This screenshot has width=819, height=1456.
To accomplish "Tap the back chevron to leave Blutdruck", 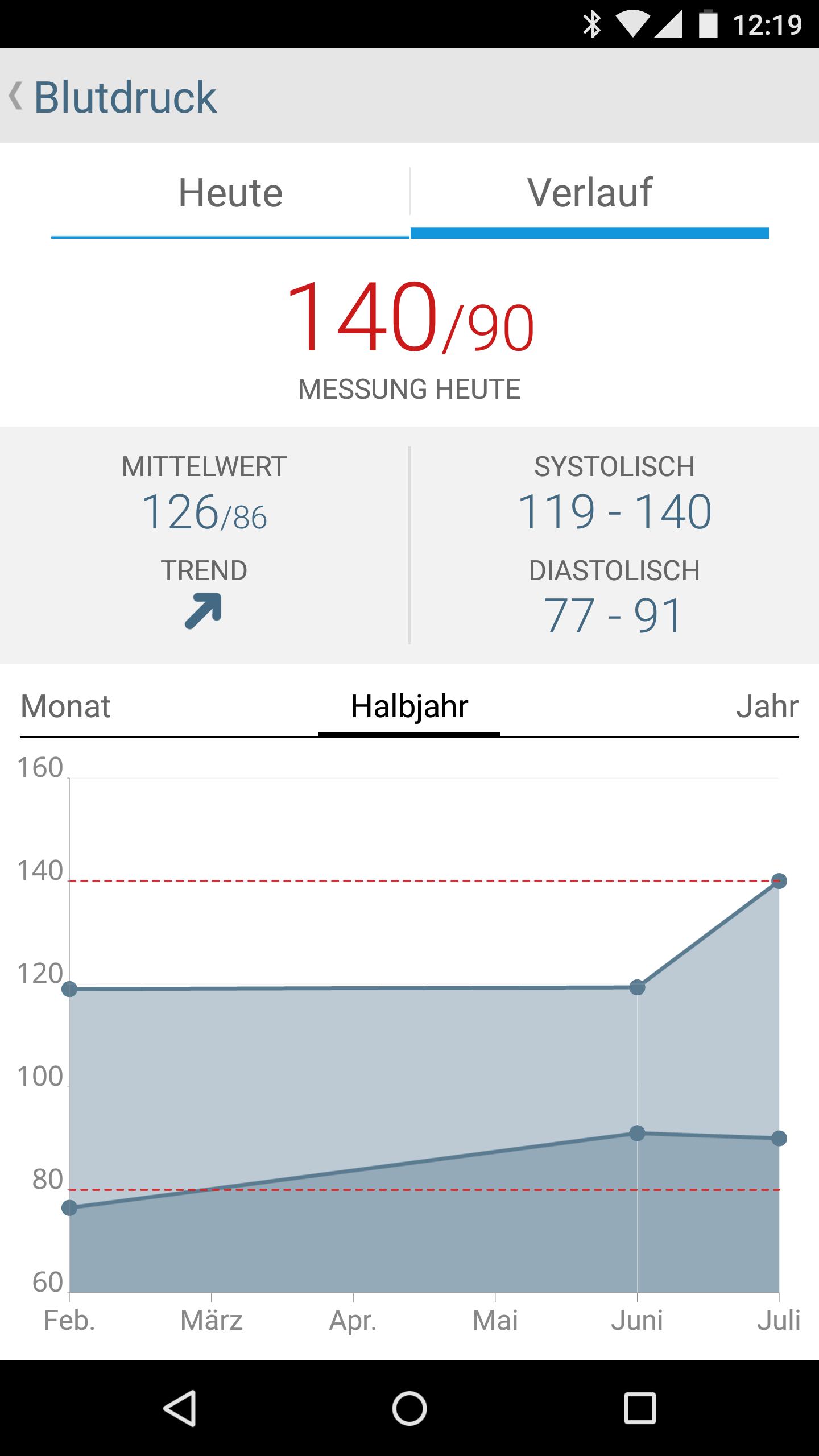I will pos(17,97).
